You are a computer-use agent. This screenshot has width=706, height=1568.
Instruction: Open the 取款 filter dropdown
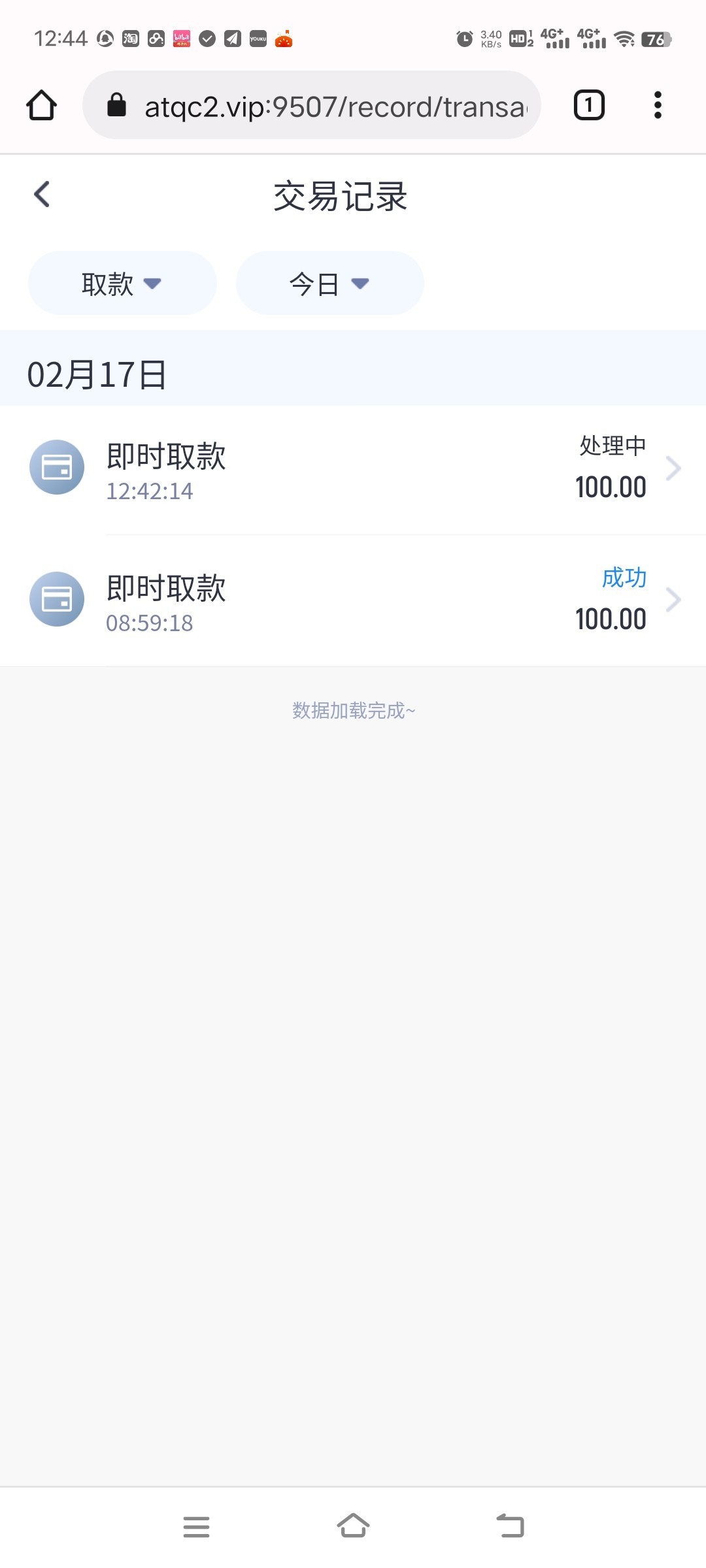tap(122, 282)
